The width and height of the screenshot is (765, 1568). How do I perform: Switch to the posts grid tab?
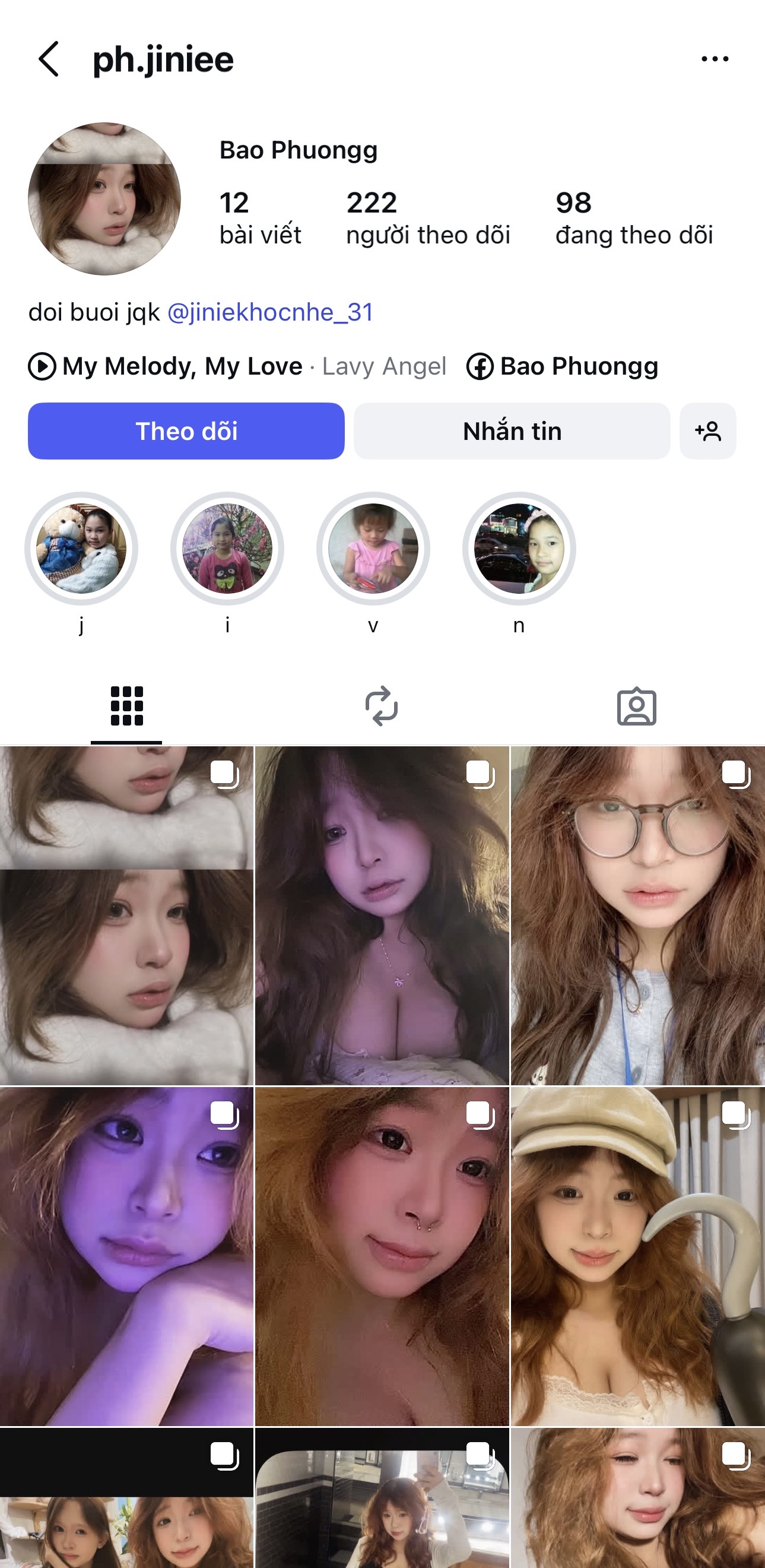126,706
